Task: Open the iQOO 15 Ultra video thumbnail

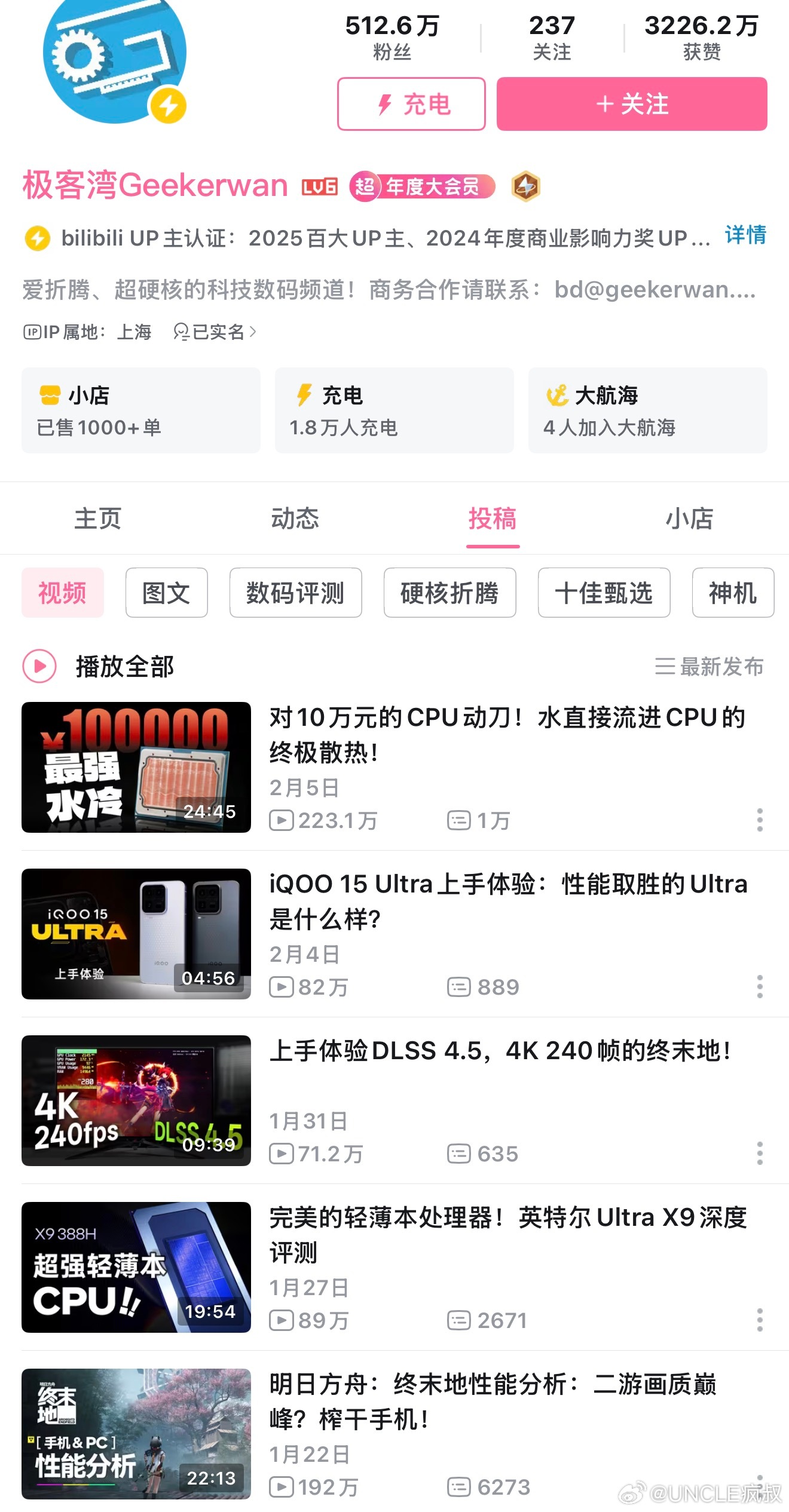Action: tap(136, 936)
